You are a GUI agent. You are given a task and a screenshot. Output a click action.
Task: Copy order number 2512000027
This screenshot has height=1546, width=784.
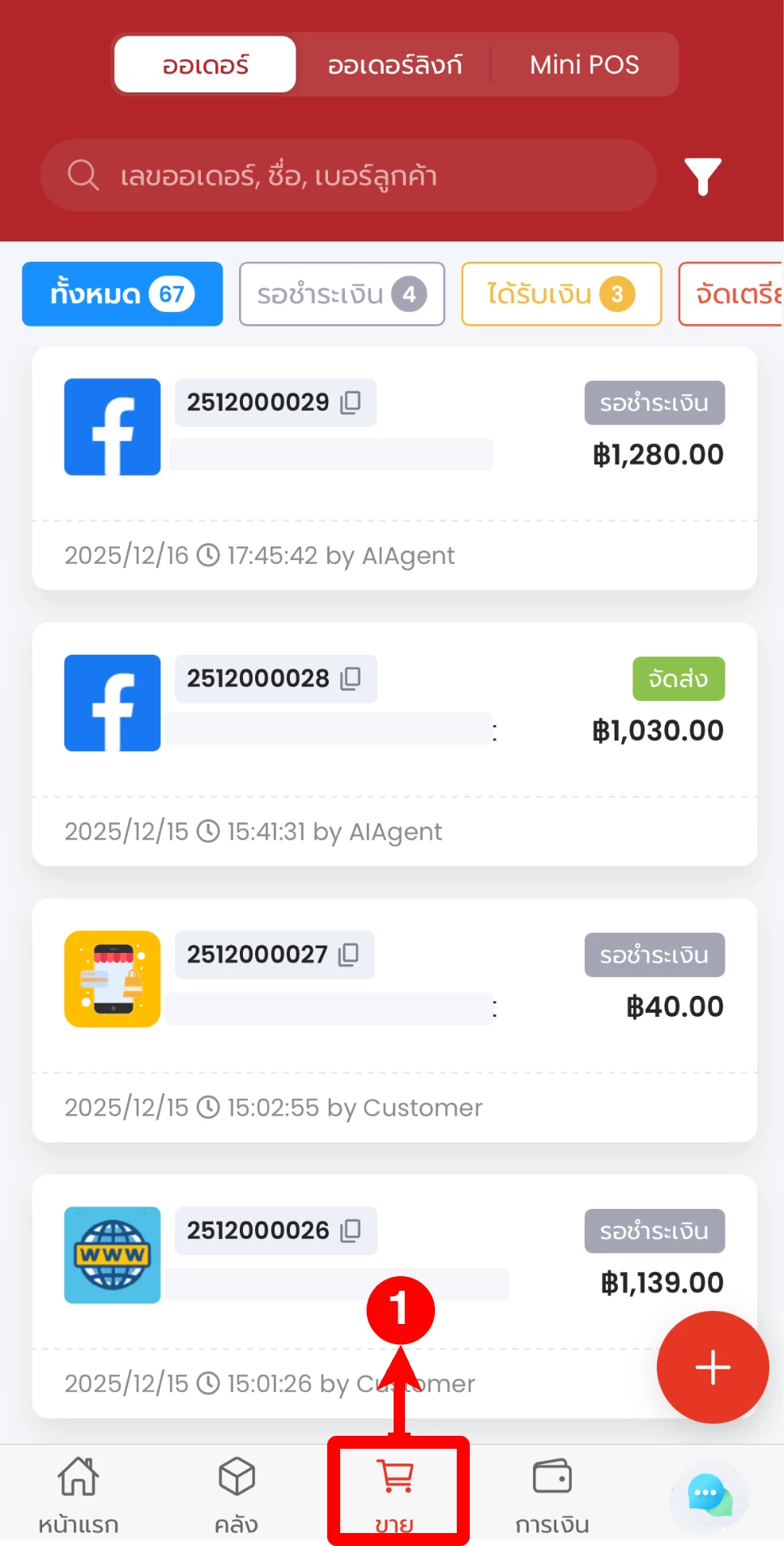(x=349, y=955)
